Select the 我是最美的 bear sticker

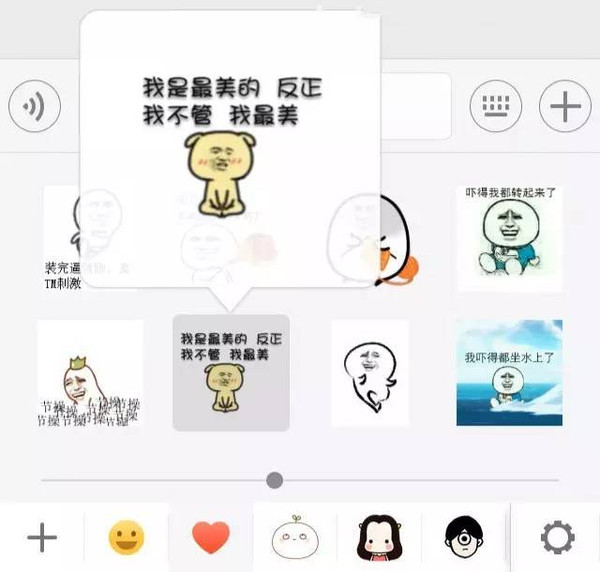(x=231, y=373)
